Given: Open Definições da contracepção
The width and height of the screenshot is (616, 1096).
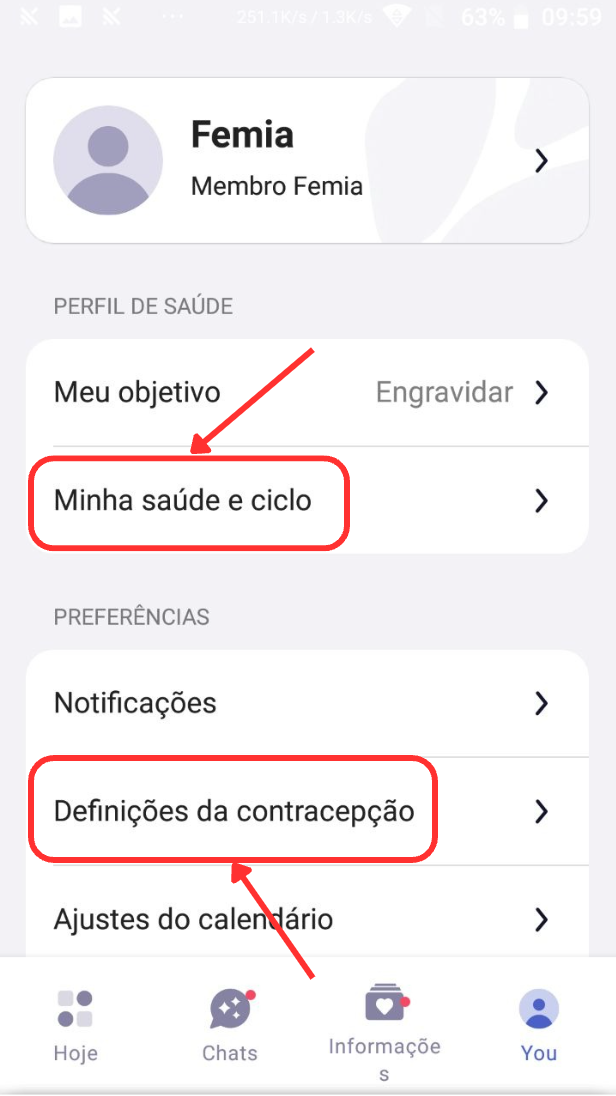Looking at the screenshot, I should (307, 811).
